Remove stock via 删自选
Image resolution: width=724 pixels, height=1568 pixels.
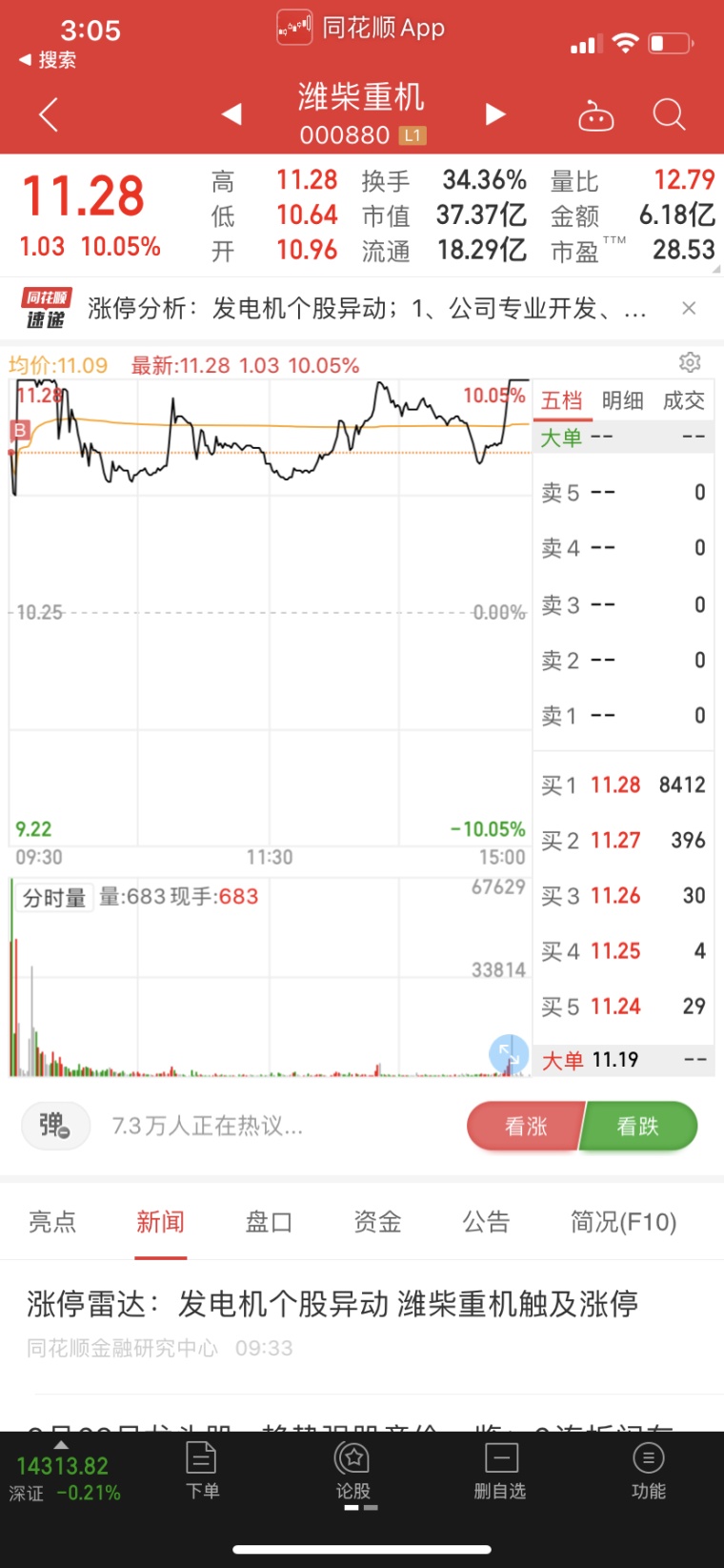pyautogui.click(x=500, y=1472)
